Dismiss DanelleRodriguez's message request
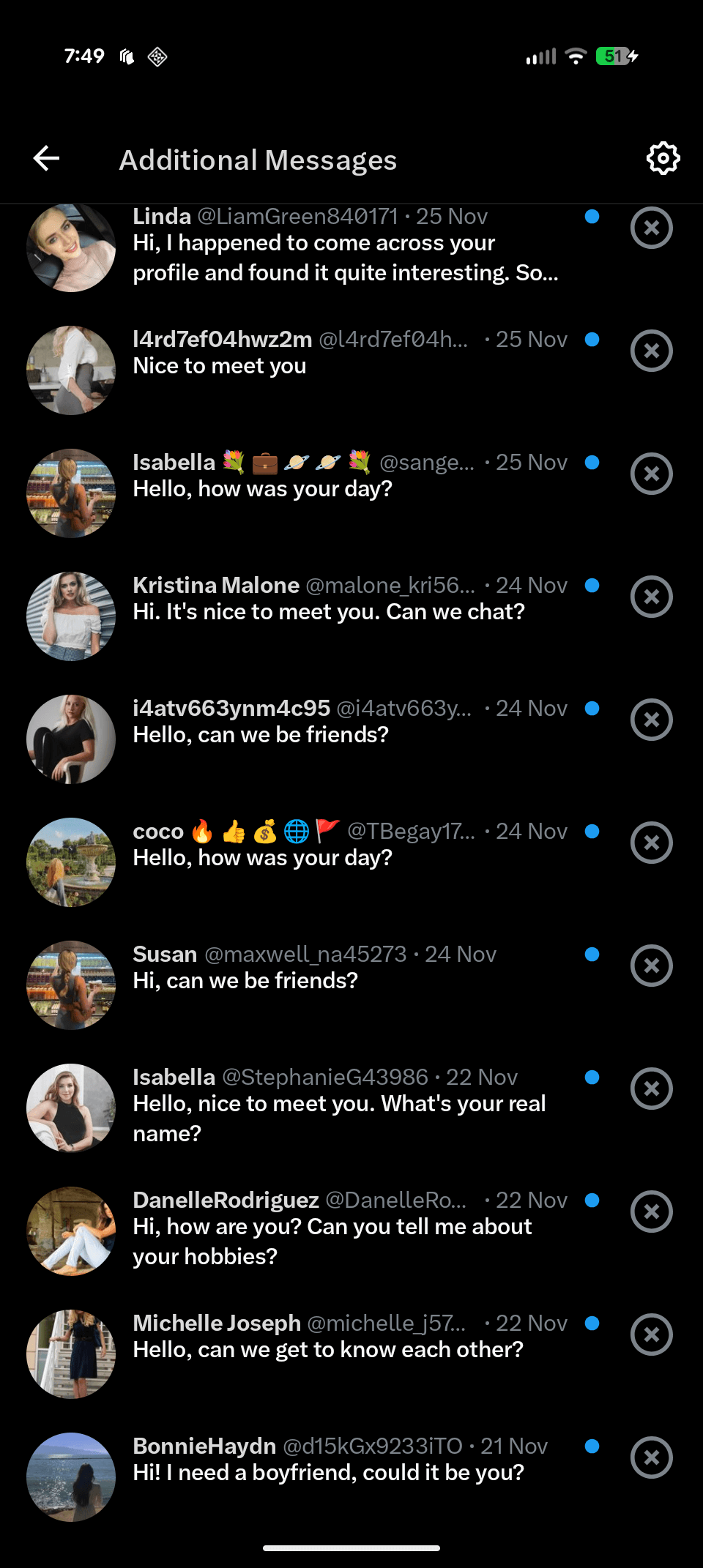The image size is (703, 1568). (x=651, y=1212)
